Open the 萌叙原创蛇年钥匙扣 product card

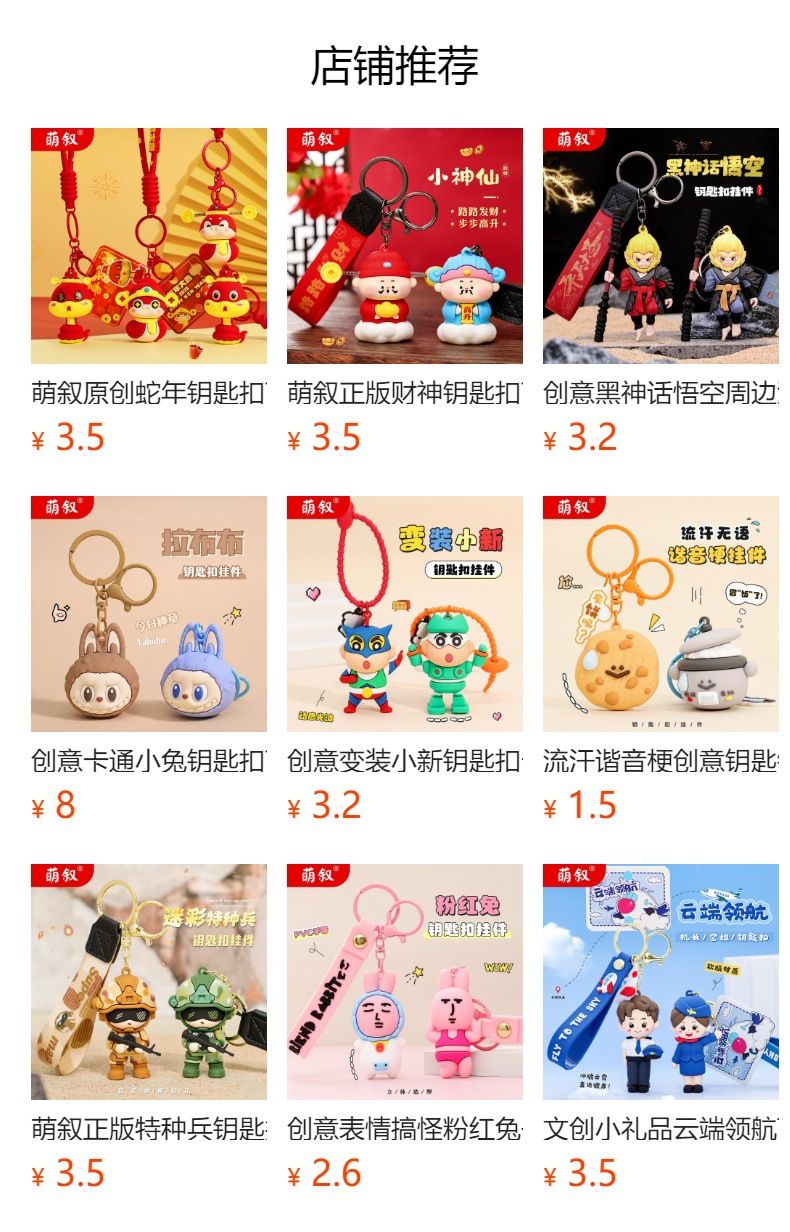pyautogui.click(x=149, y=246)
